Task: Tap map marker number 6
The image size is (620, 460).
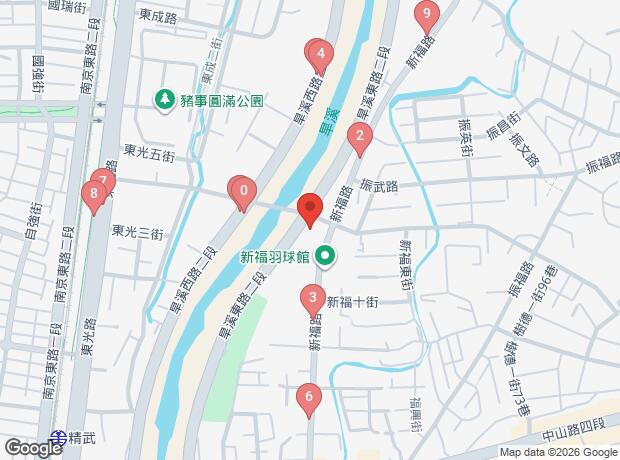Action: click(x=309, y=397)
